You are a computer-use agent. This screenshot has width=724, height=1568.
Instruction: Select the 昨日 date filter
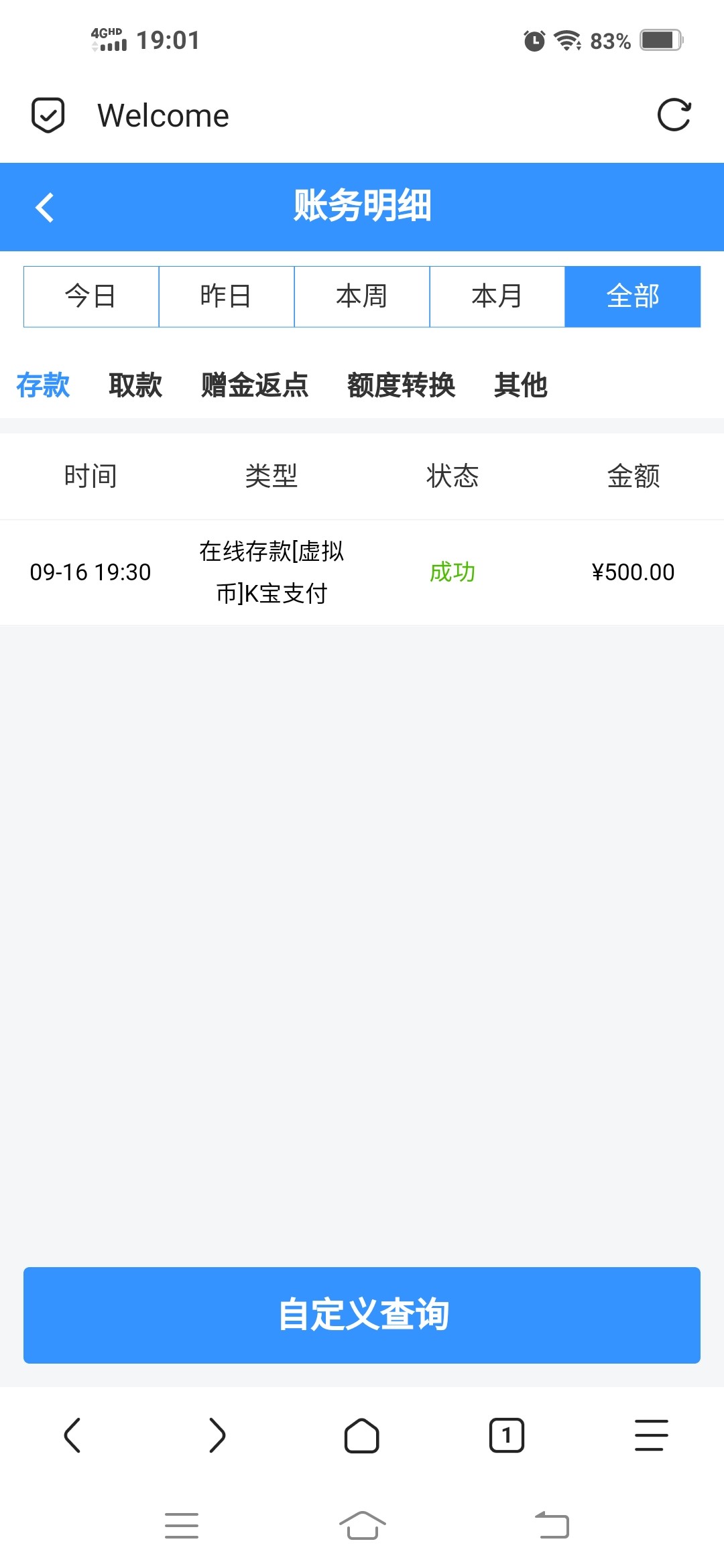point(227,296)
